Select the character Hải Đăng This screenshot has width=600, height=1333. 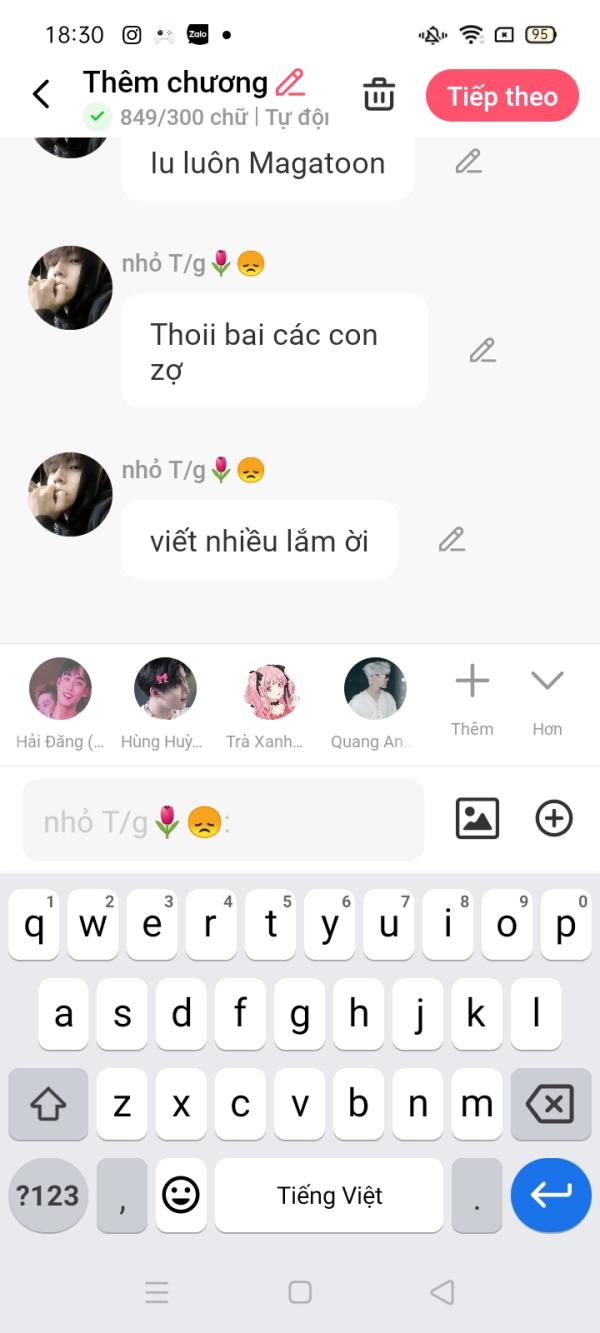tap(60, 689)
